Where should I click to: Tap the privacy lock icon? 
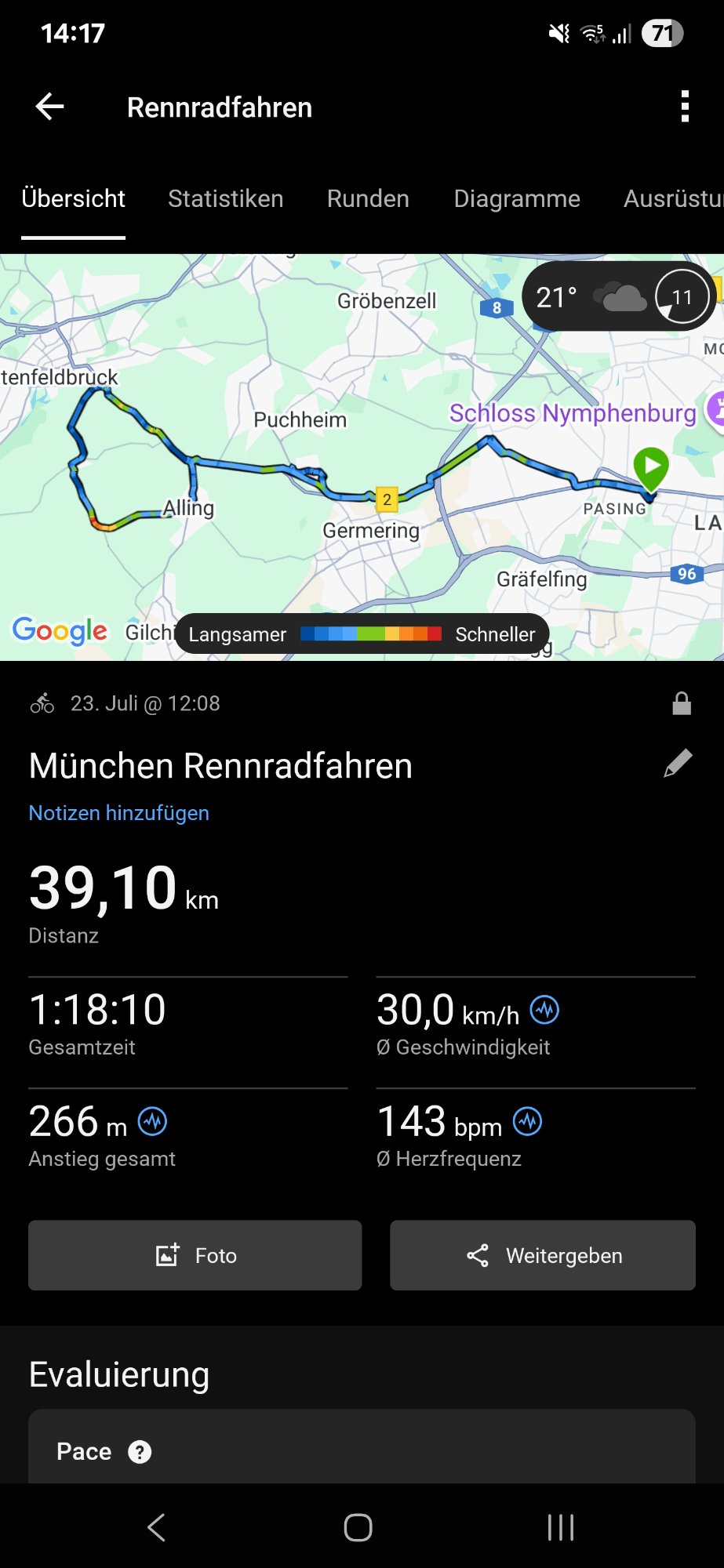pyautogui.click(x=682, y=703)
